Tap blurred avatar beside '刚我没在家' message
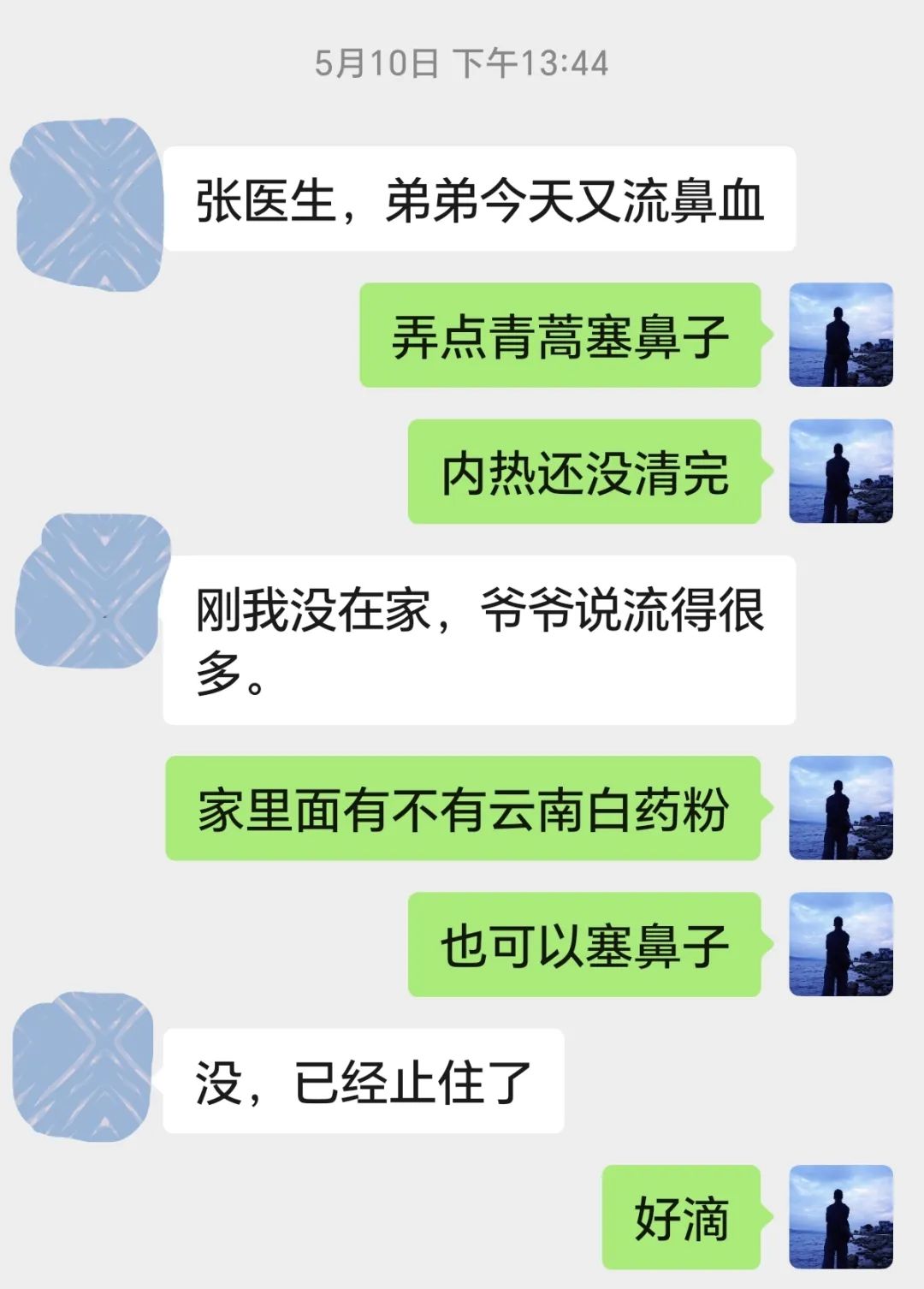The height and width of the screenshot is (1289, 924). pyautogui.click(x=92, y=591)
